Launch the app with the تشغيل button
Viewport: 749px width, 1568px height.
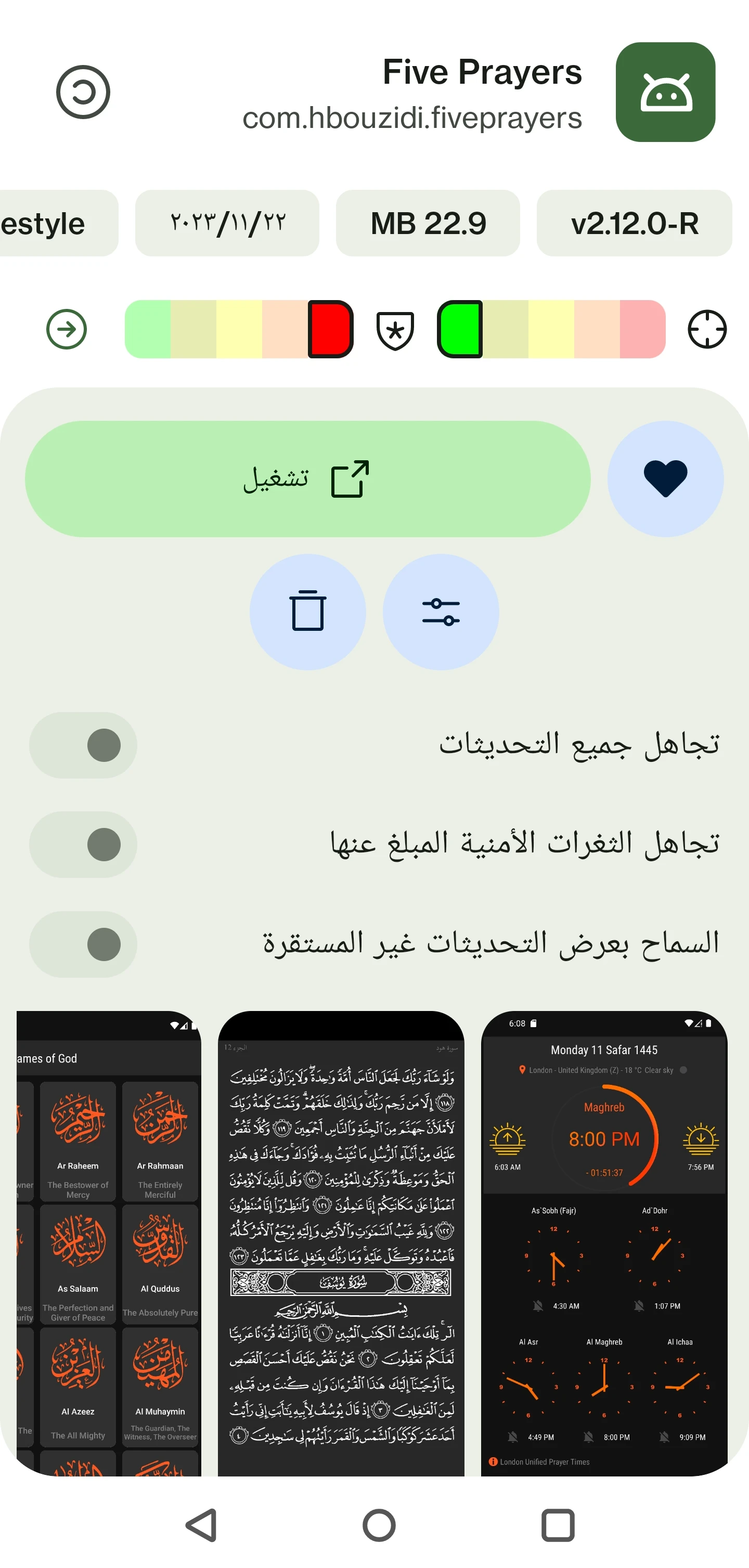307,478
